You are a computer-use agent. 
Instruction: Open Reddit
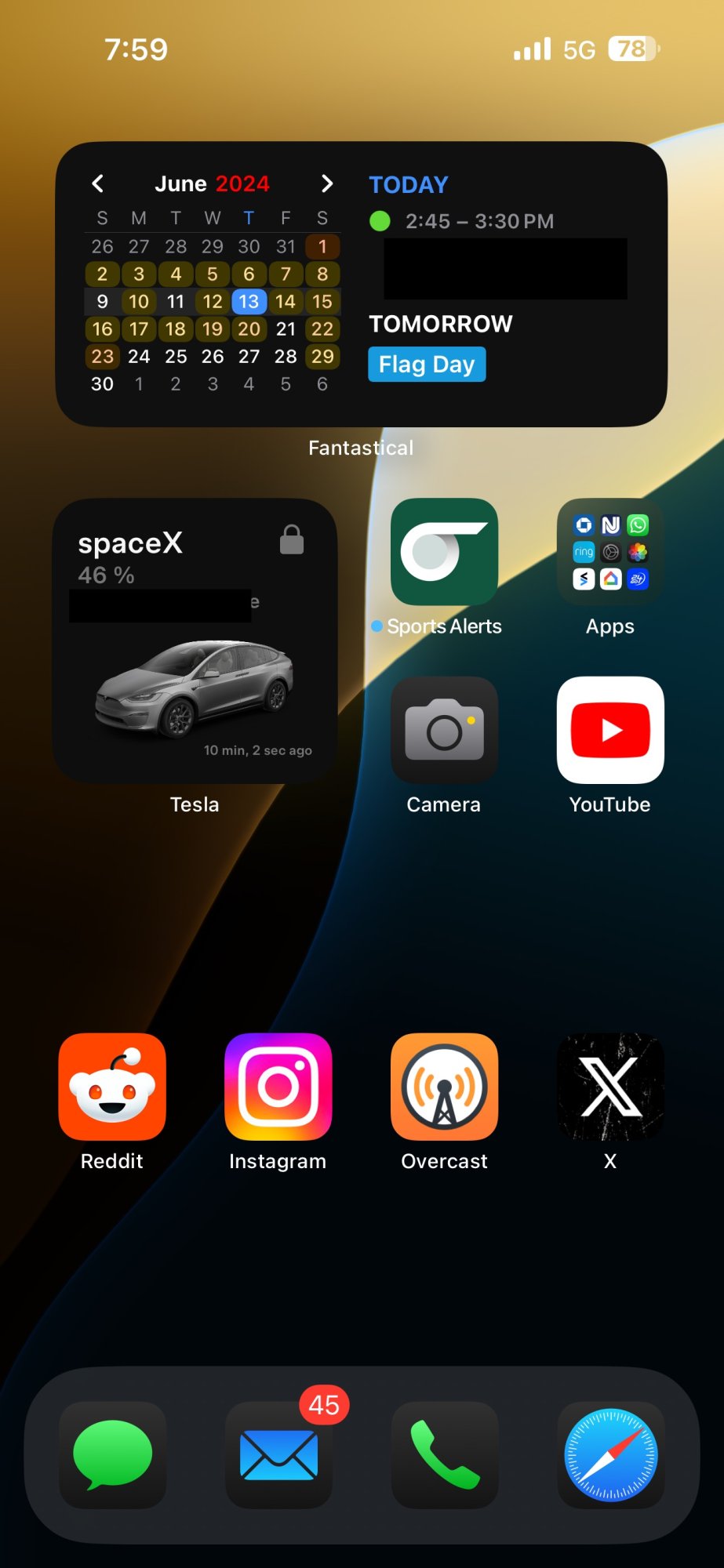point(112,1087)
